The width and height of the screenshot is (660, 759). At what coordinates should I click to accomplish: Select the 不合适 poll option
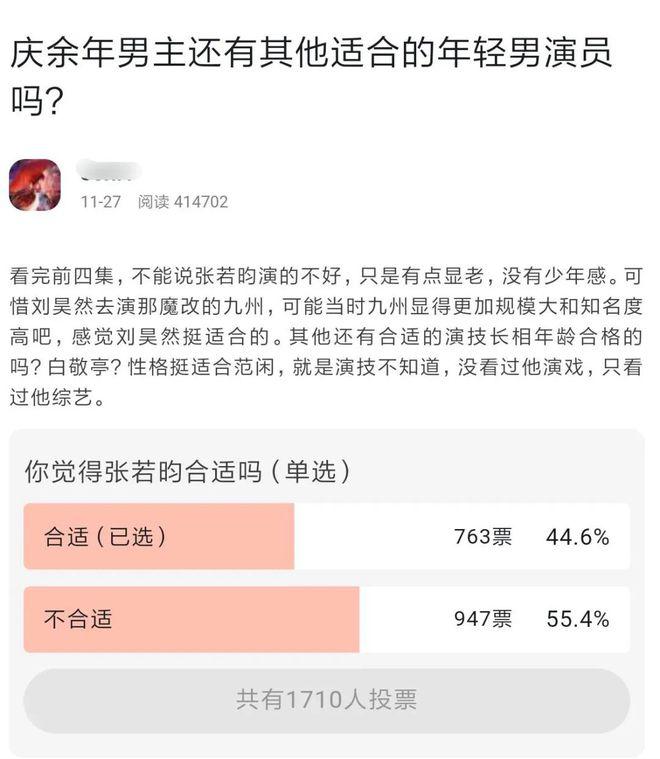tap(326, 619)
